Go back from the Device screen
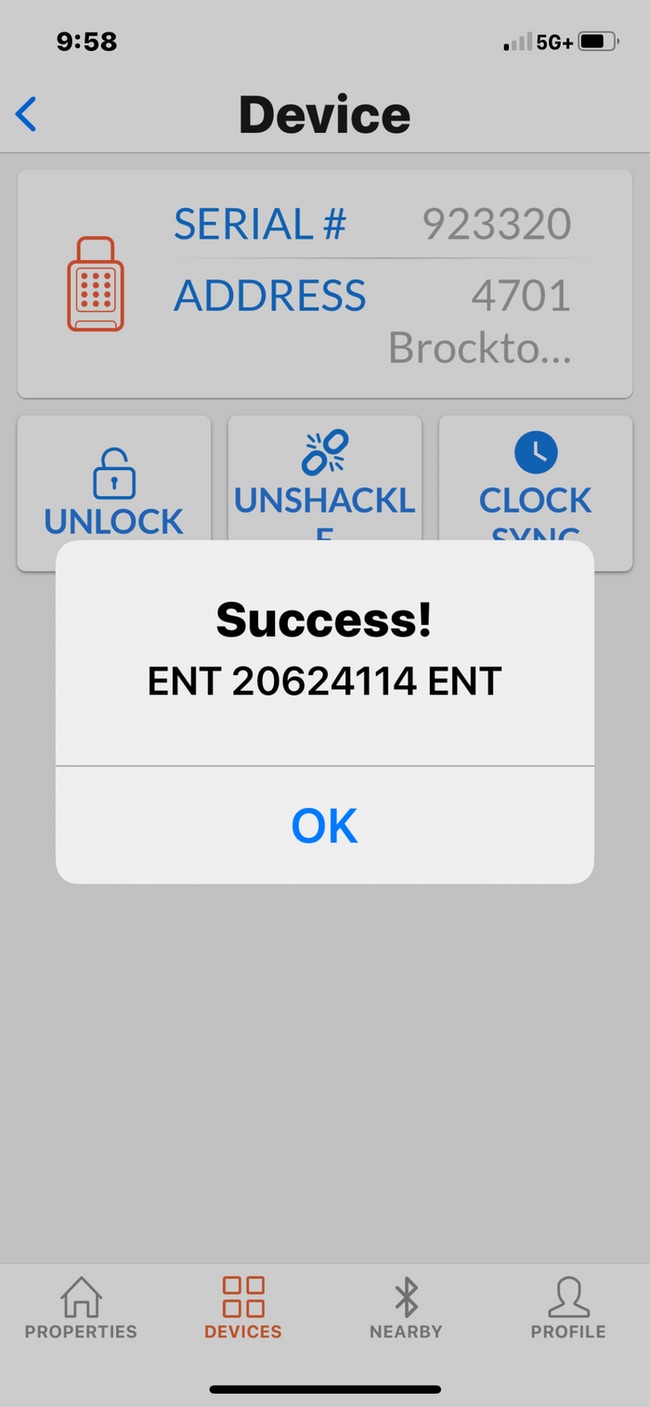650x1407 pixels. click(x=27, y=115)
